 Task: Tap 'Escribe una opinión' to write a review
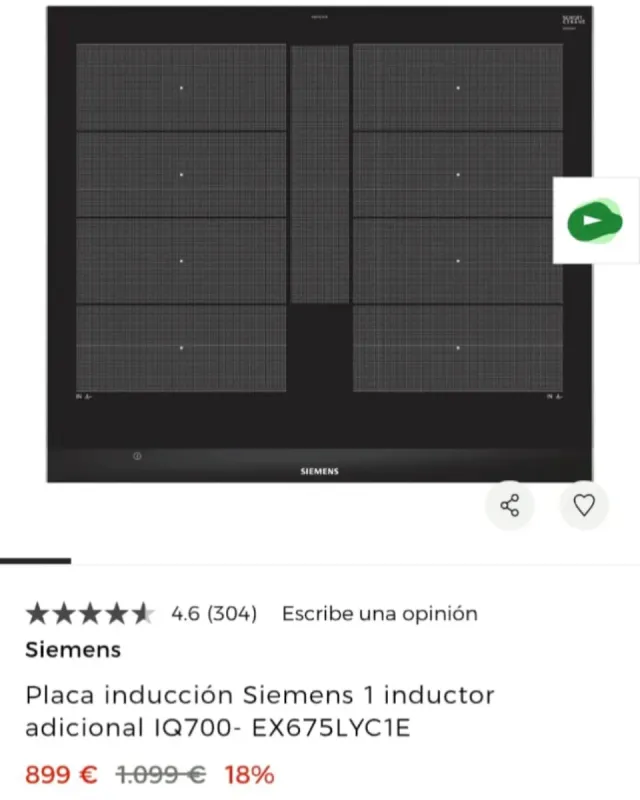tap(379, 613)
